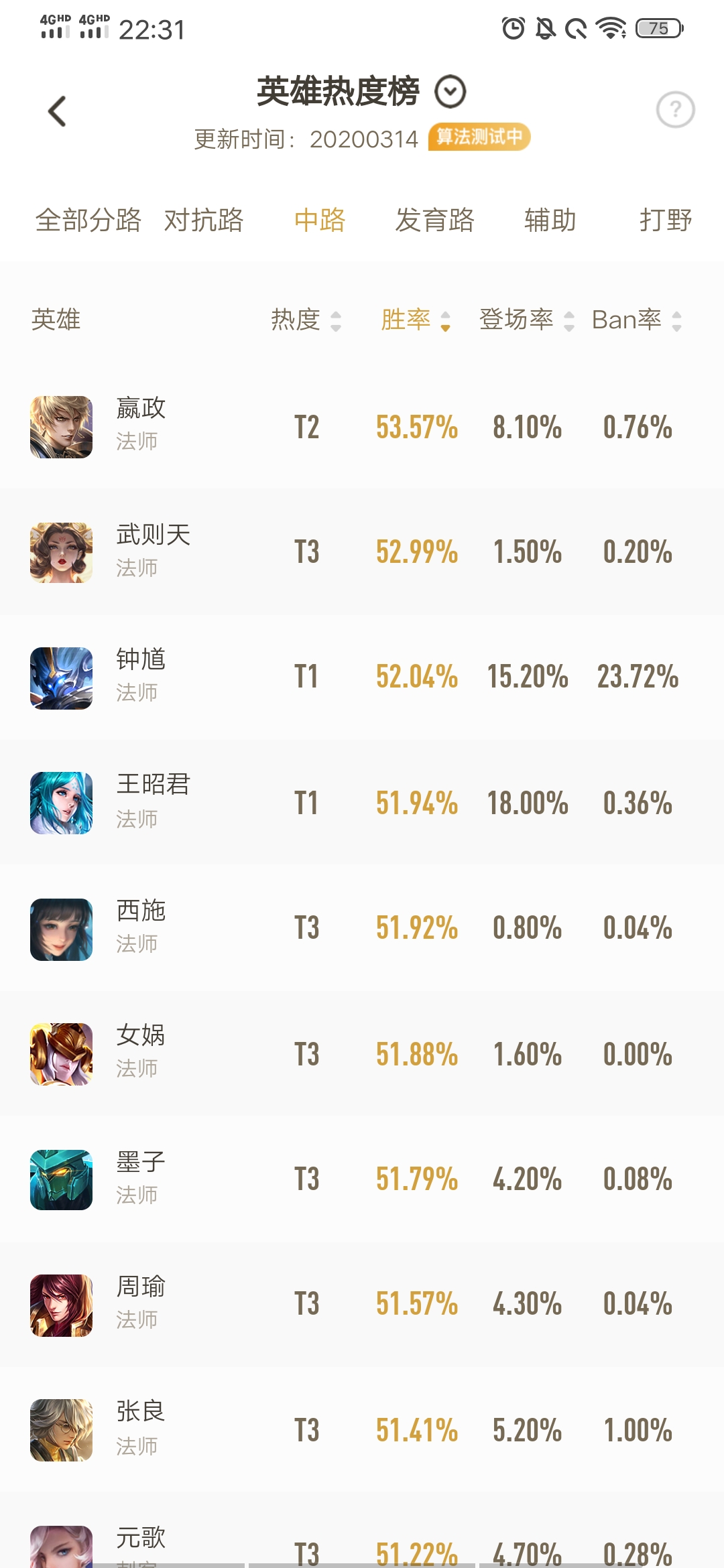This screenshot has width=724, height=1568.
Task: Switch to the 对抗路 tab
Action: (x=204, y=220)
